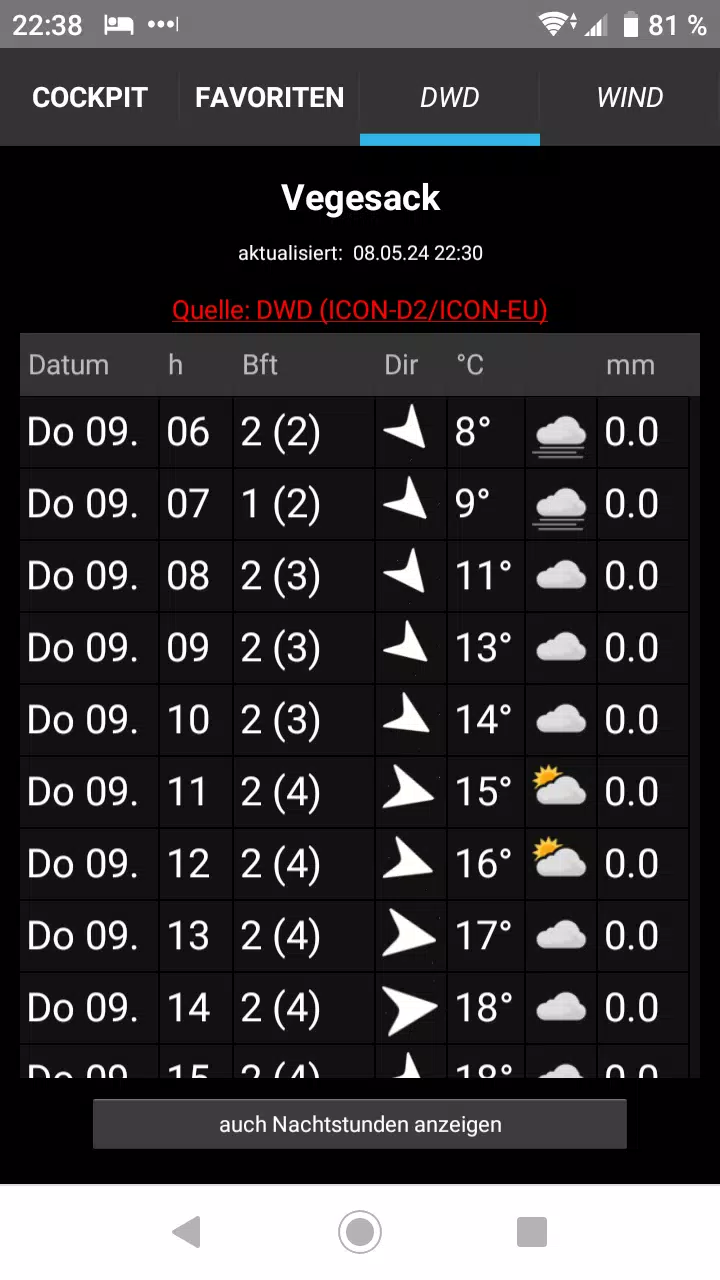Select the DWD tab
Viewport: 720px width, 1280px height.
tap(449, 97)
